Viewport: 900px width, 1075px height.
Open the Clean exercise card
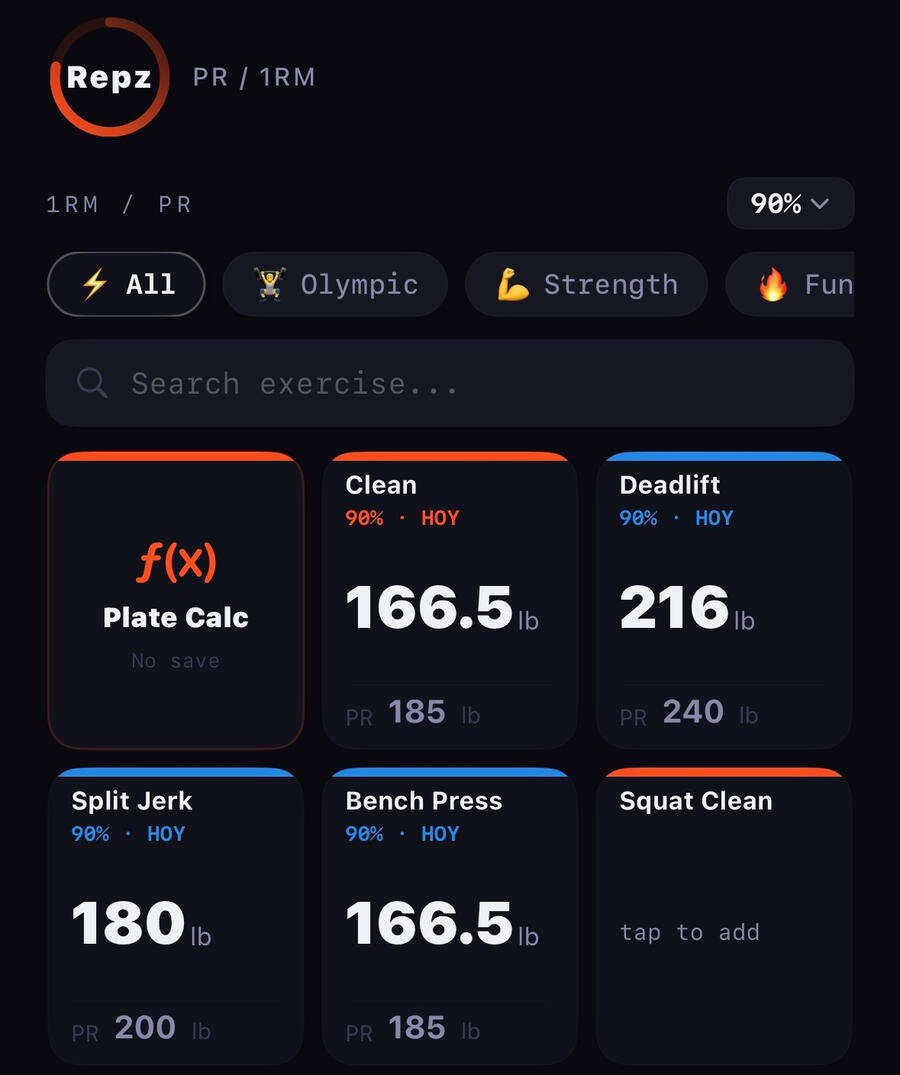tap(450, 601)
